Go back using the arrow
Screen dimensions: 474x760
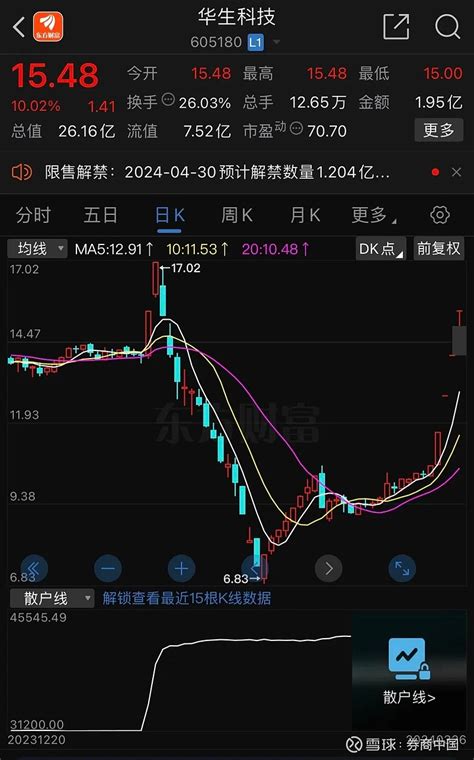coord(19,27)
